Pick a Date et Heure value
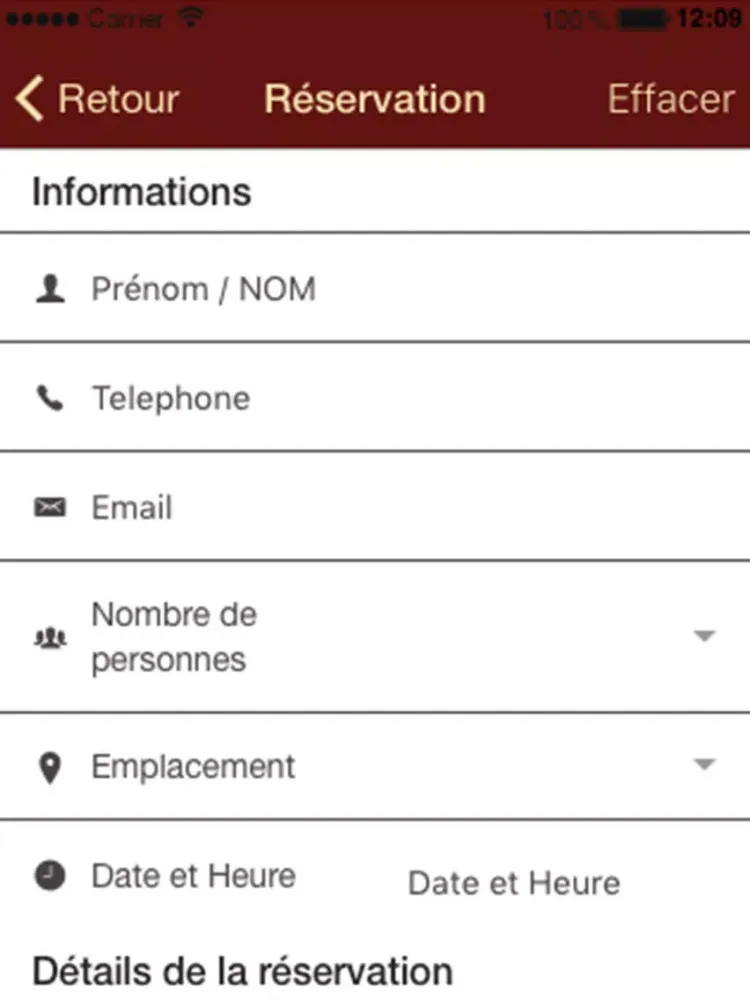Image resolution: width=750 pixels, height=1000 pixels. tap(514, 883)
